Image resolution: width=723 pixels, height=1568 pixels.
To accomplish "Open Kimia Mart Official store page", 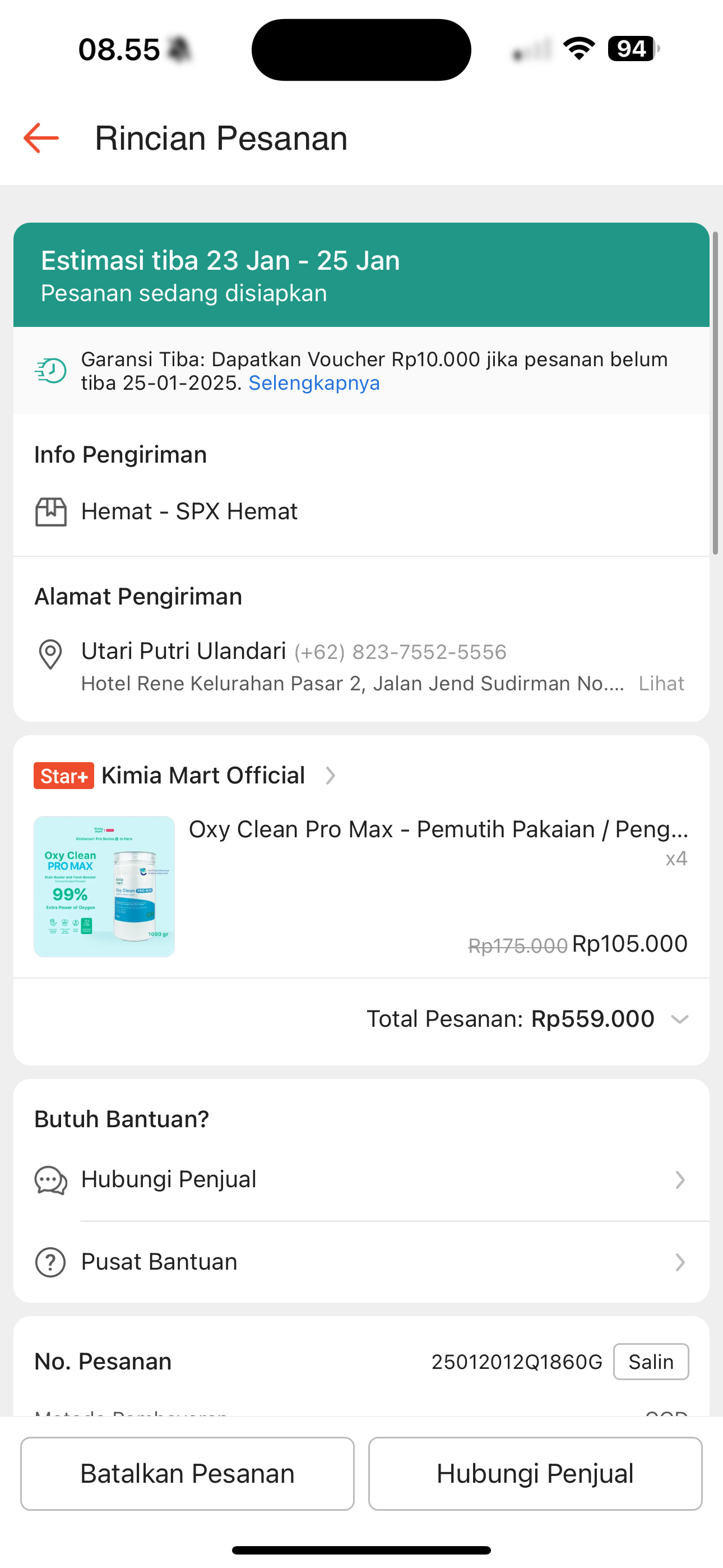I will pyautogui.click(x=204, y=776).
